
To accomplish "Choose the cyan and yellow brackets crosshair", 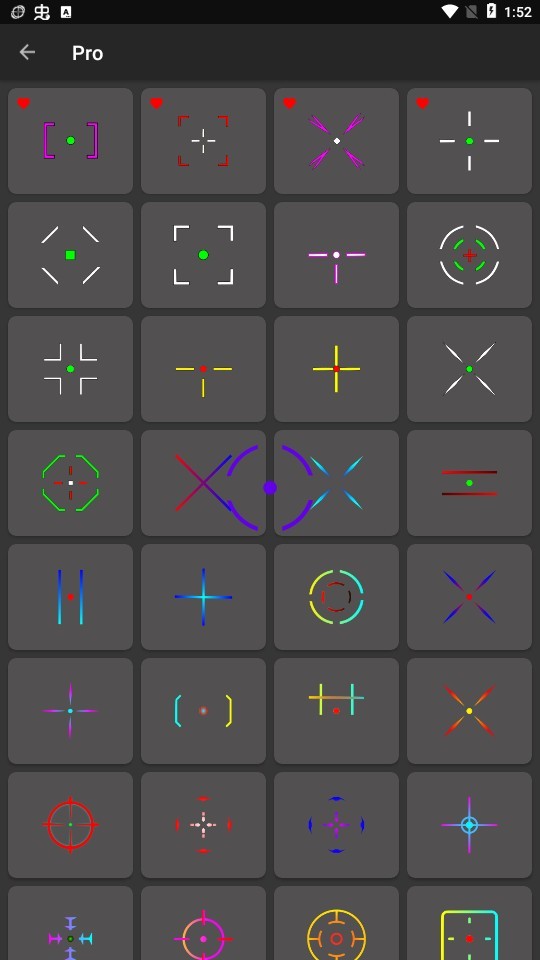I will pyautogui.click(x=203, y=711).
